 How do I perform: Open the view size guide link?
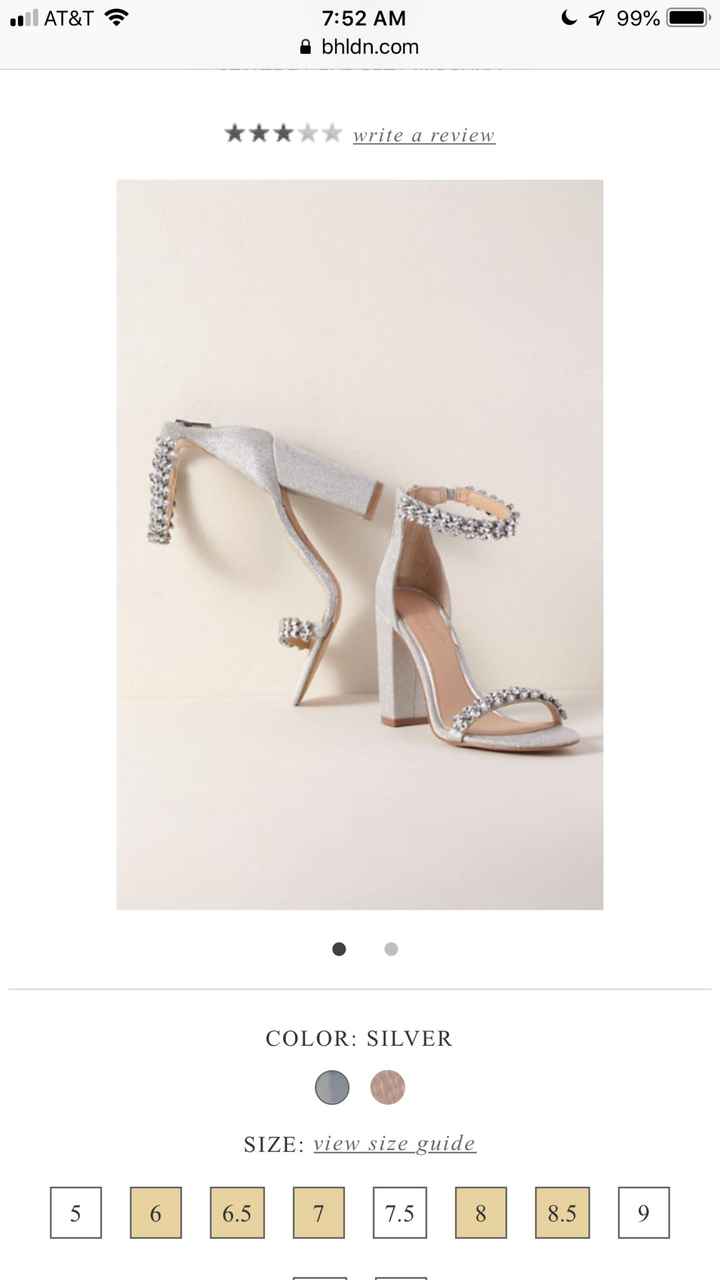[394, 1143]
